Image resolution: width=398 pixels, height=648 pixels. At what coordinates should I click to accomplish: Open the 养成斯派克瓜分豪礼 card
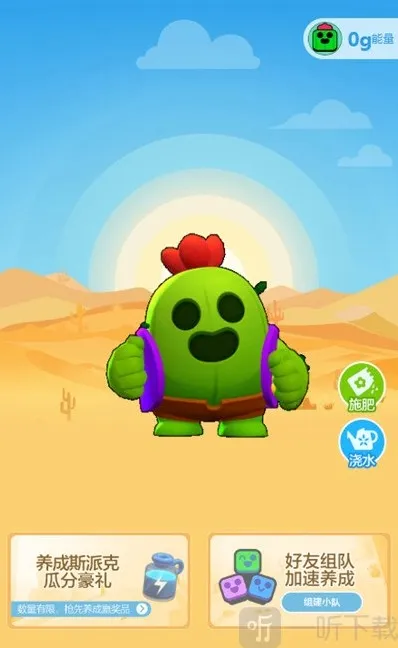point(99,580)
